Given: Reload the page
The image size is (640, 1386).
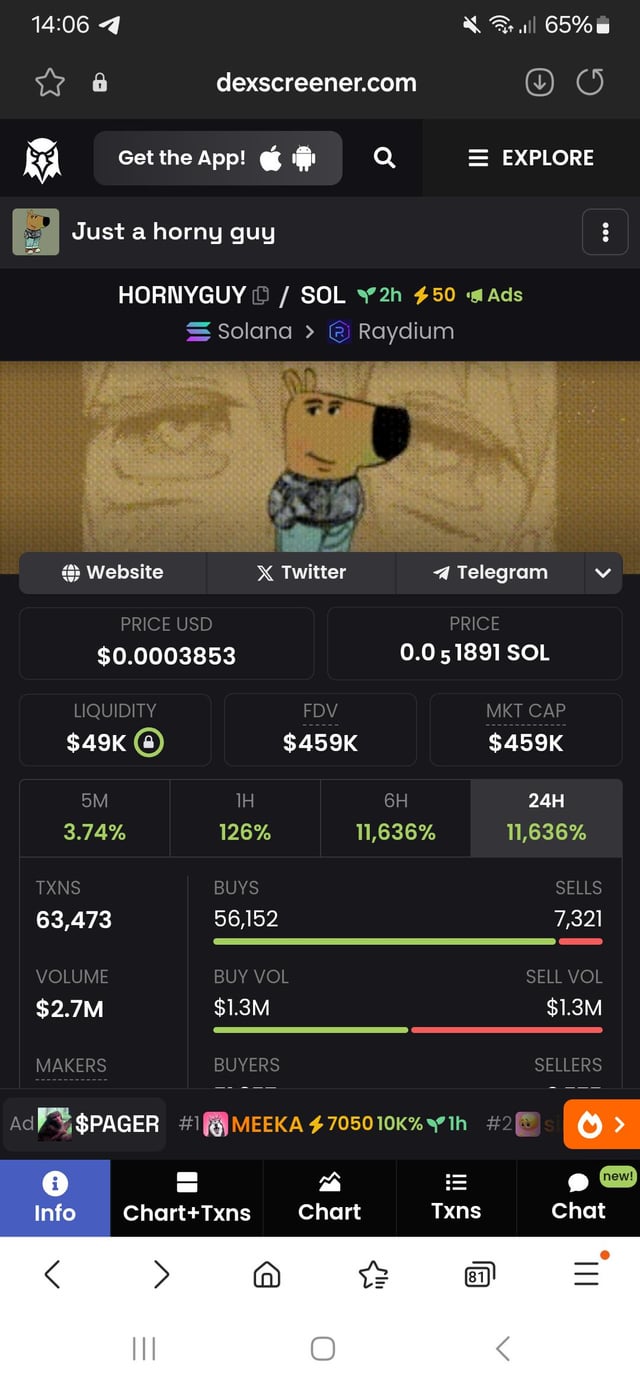Looking at the screenshot, I should [590, 83].
